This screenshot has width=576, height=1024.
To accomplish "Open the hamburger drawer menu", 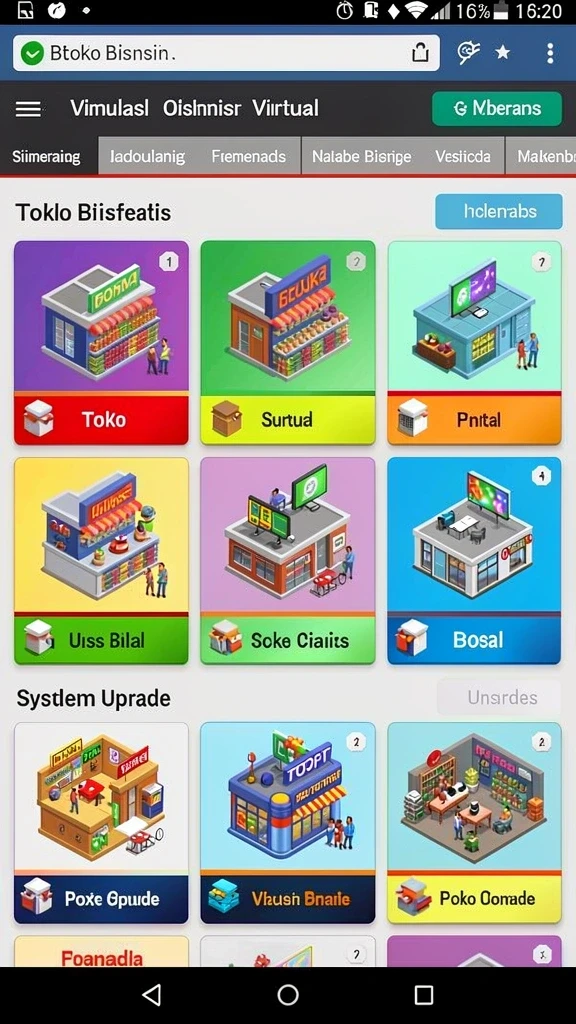I will coord(28,108).
